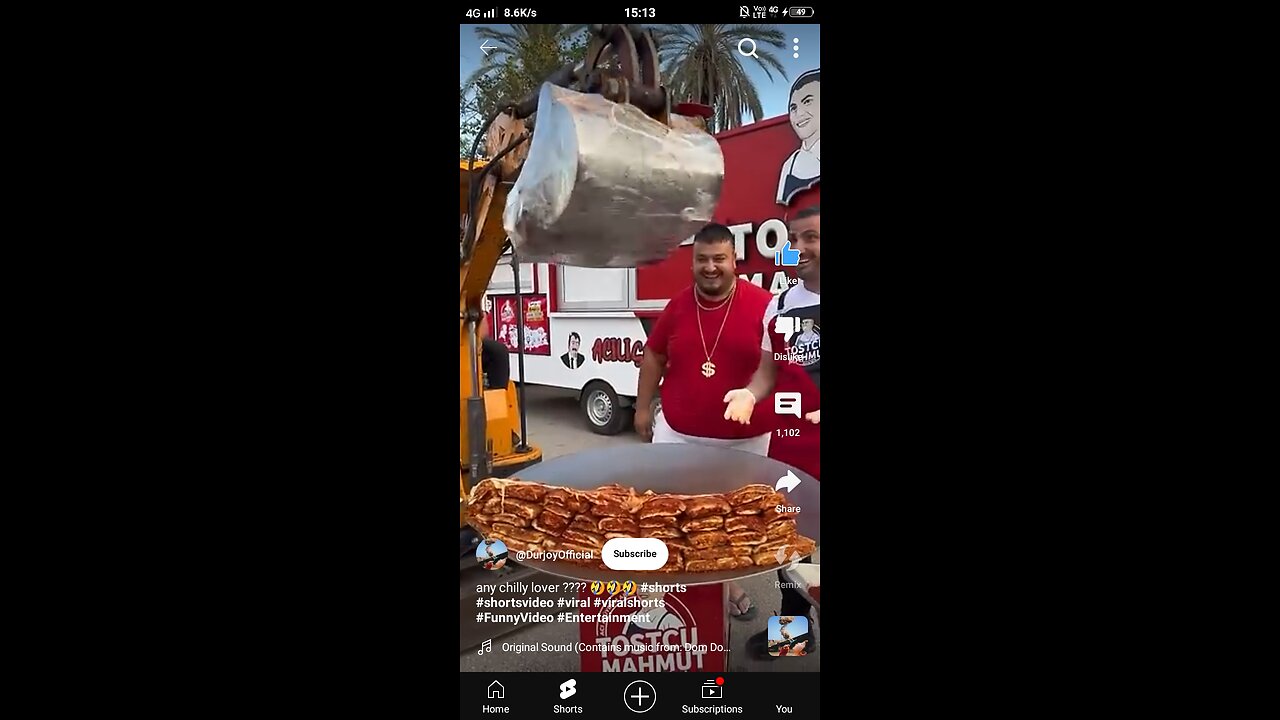This screenshot has width=1280, height=720.
Task: Create new content with plus button
Action: coord(640,696)
